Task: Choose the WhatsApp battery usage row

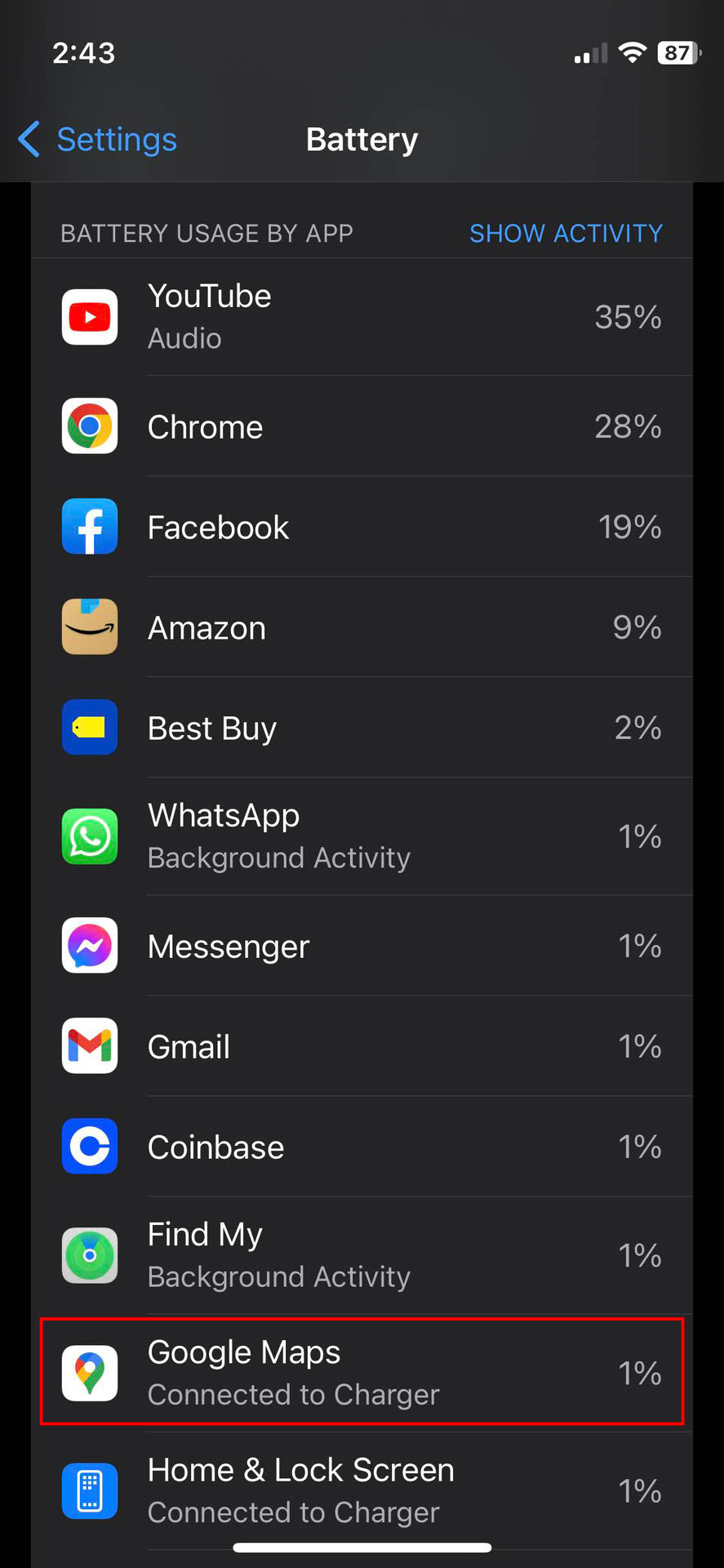Action: pos(362,836)
